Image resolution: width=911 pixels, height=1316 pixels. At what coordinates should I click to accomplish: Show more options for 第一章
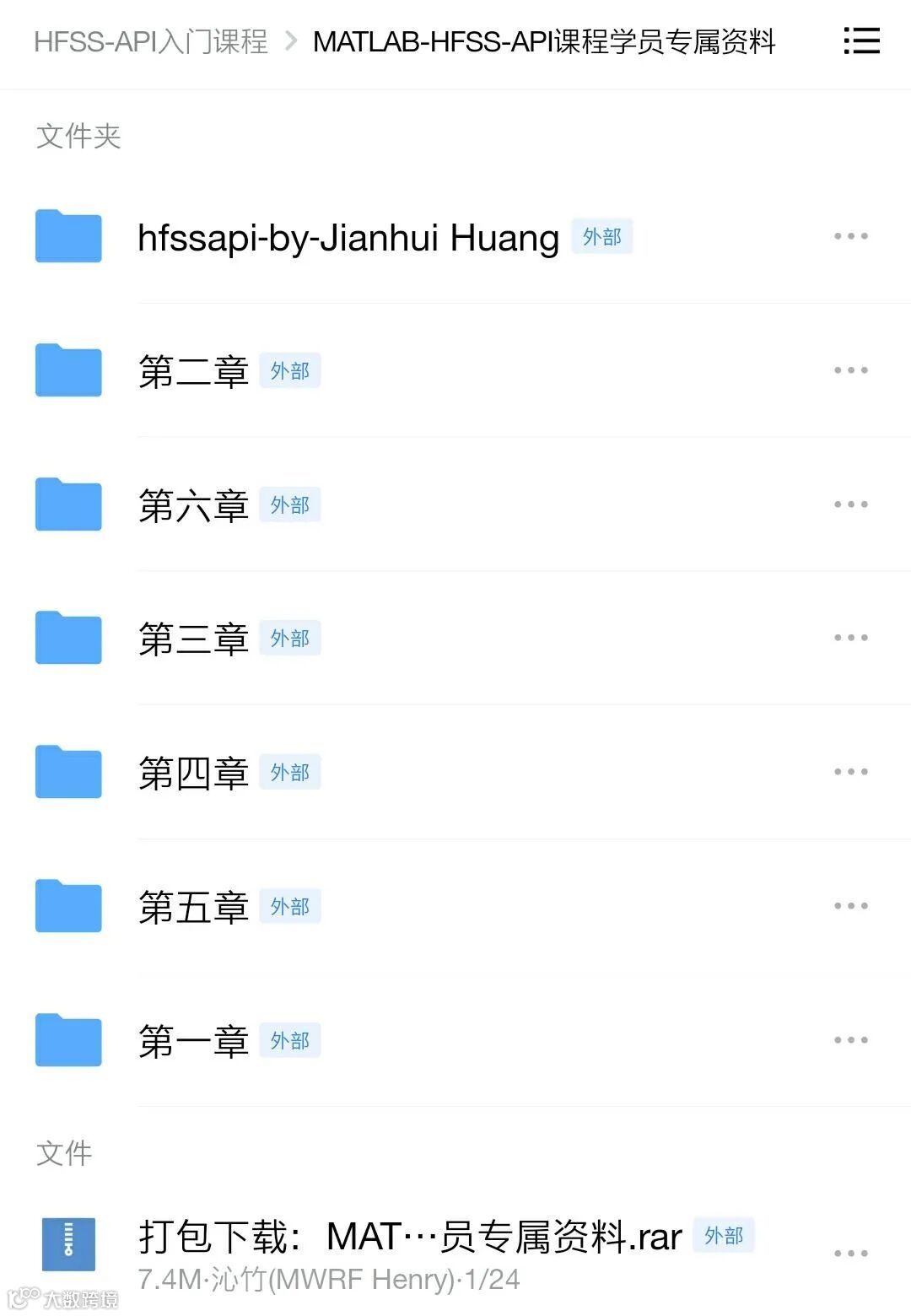pyautogui.click(x=850, y=1040)
